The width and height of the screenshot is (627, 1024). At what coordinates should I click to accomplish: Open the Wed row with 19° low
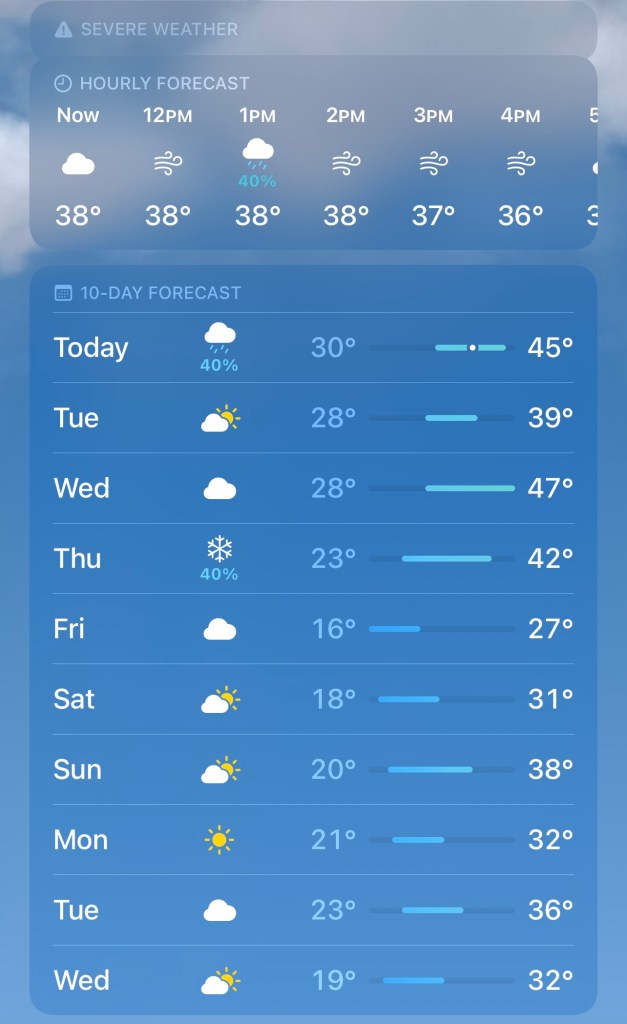313,980
